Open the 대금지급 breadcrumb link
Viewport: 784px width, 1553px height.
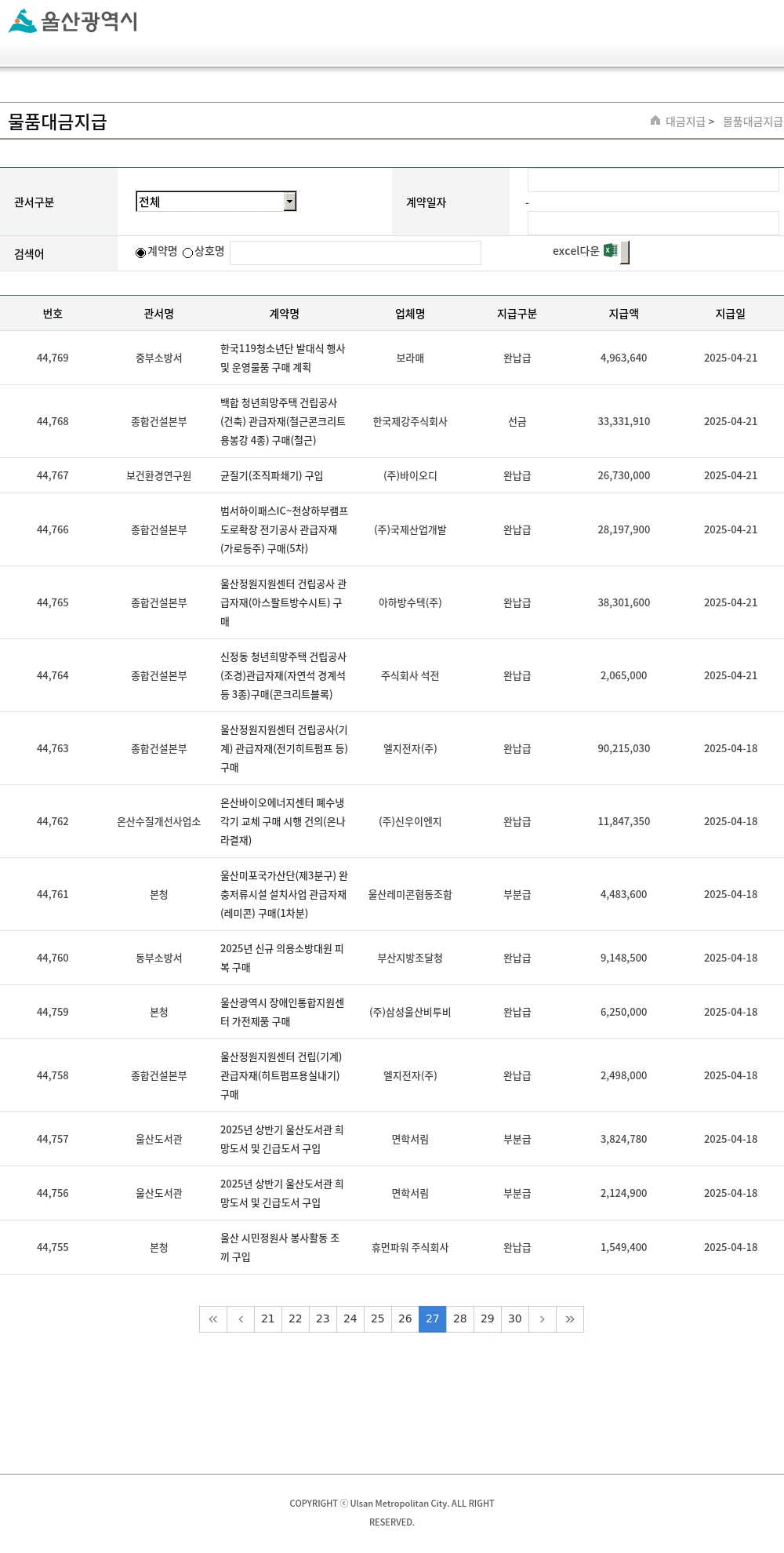tap(685, 122)
